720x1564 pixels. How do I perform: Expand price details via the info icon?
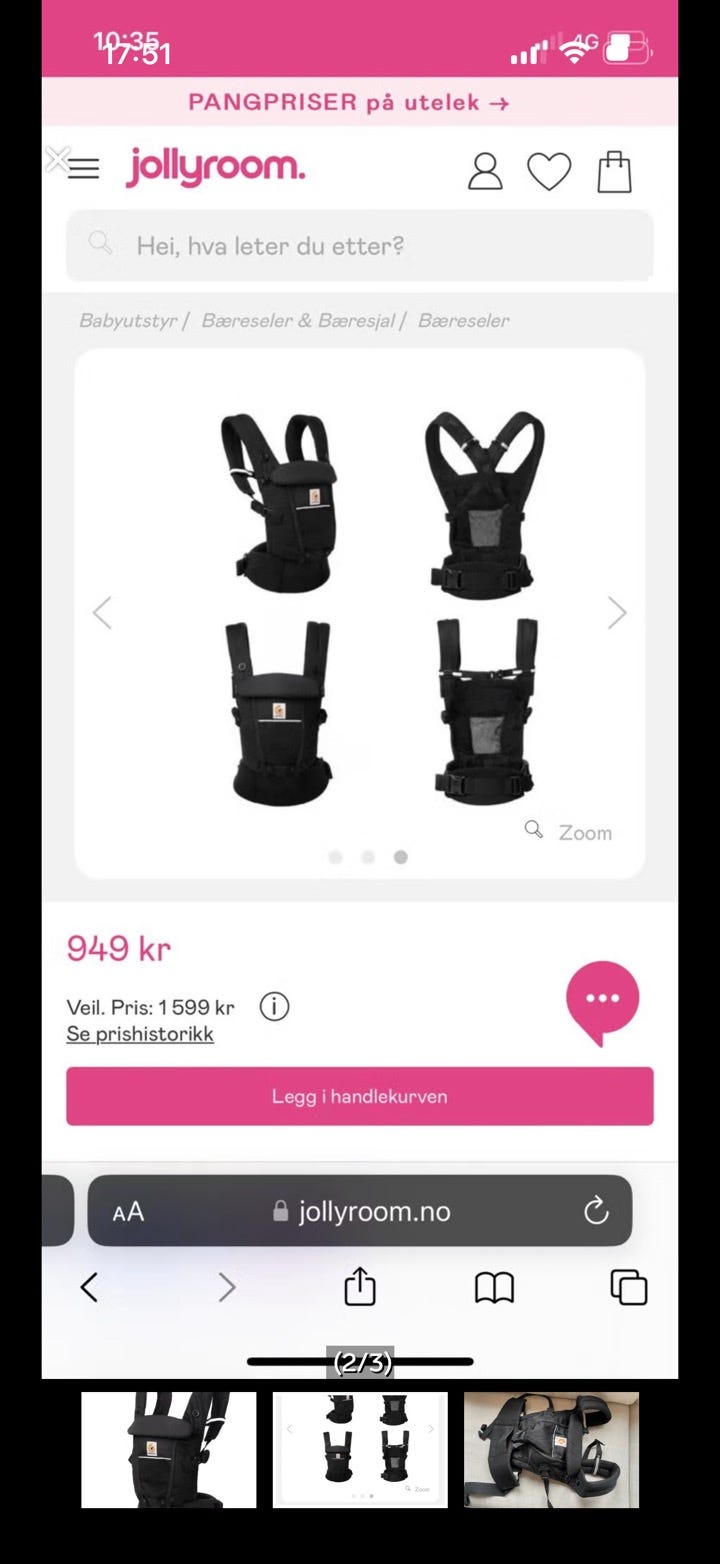(x=274, y=1007)
